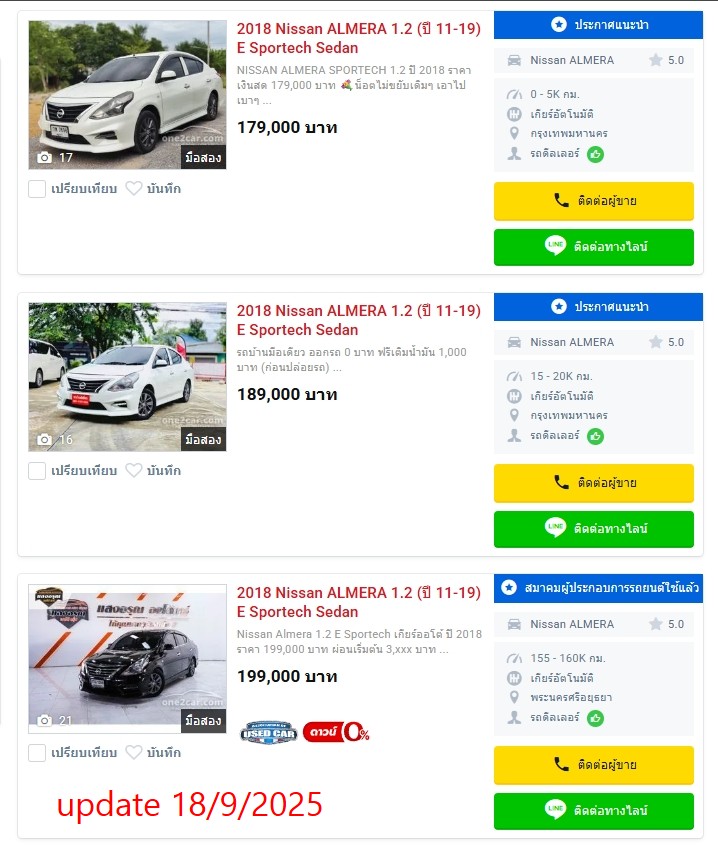Contact via LINE for the 179,000 baht car
Viewport: 718px width, 866px height.
coord(593,247)
